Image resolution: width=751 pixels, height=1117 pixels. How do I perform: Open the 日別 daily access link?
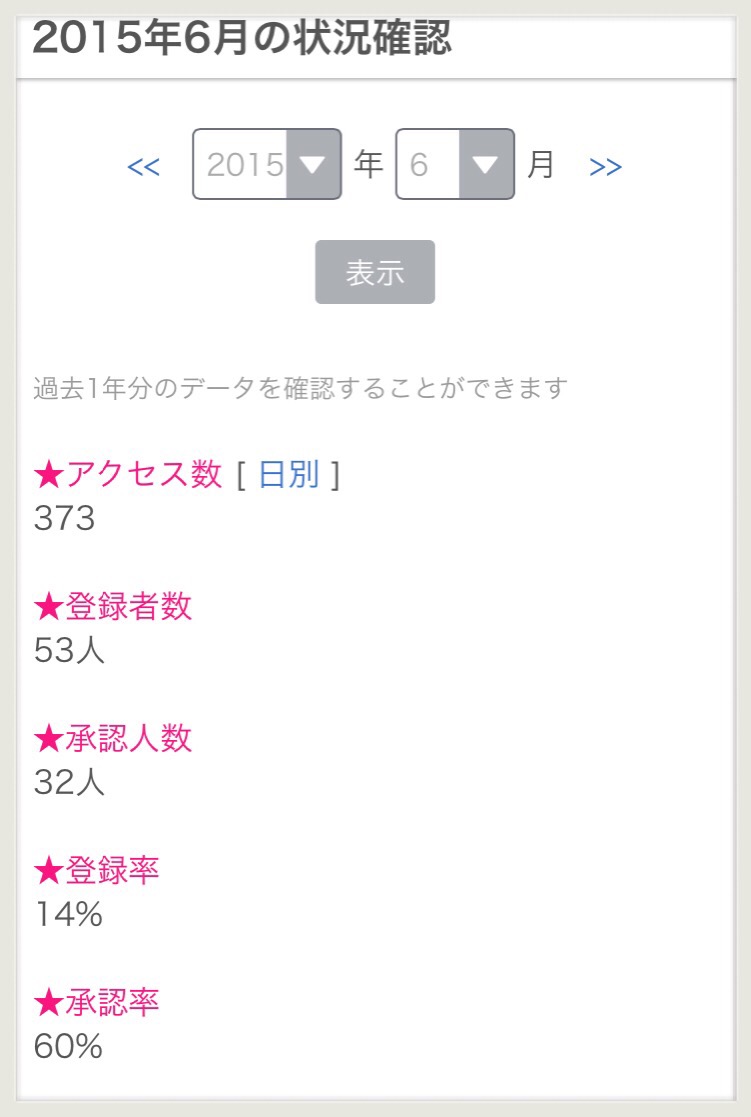coord(289,475)
